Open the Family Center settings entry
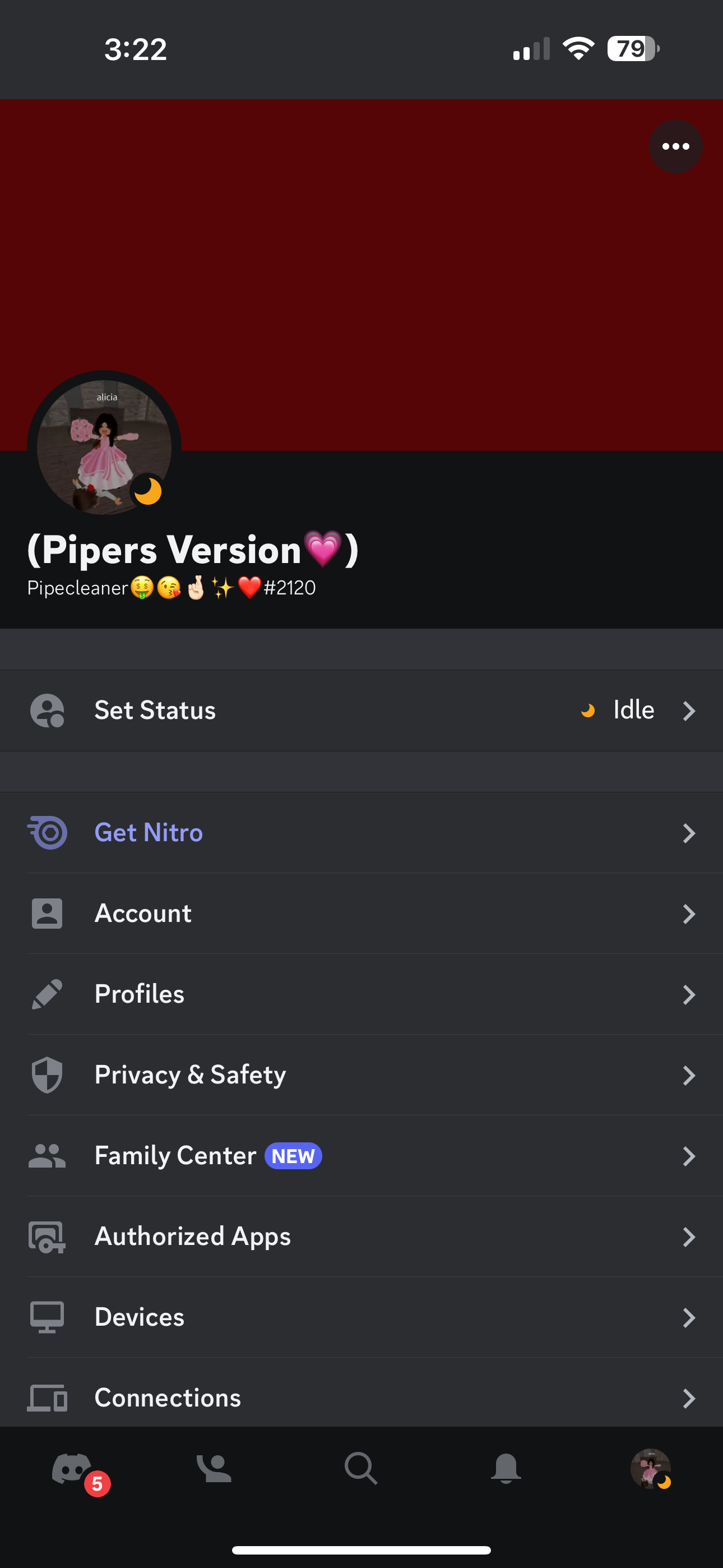The height and width of the screenshot is (1568, 723). point(175,1155)
